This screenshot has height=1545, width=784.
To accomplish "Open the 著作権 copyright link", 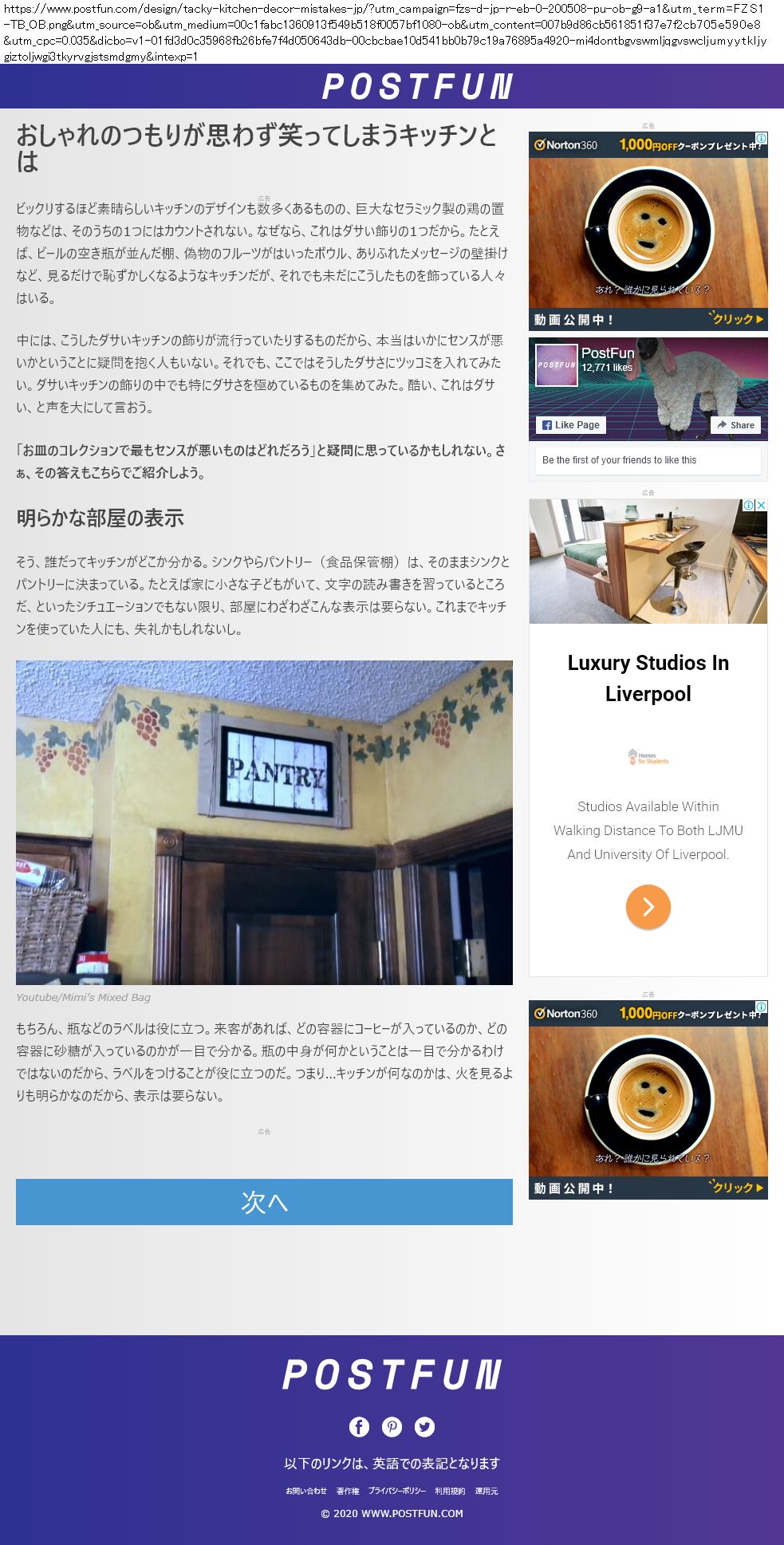I will point(348,1491).
